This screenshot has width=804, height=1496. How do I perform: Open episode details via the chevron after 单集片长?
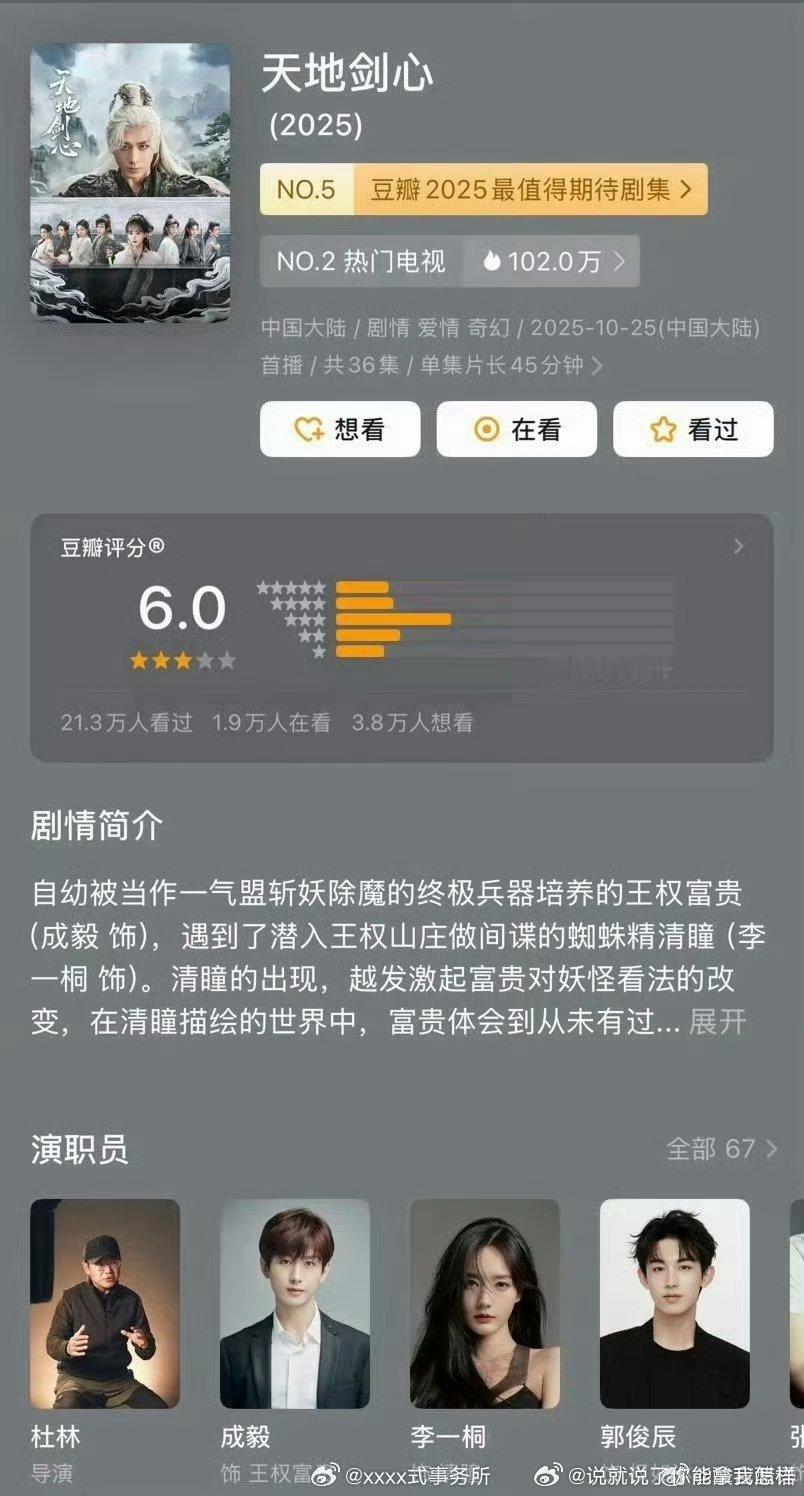(x=596, y=367)
